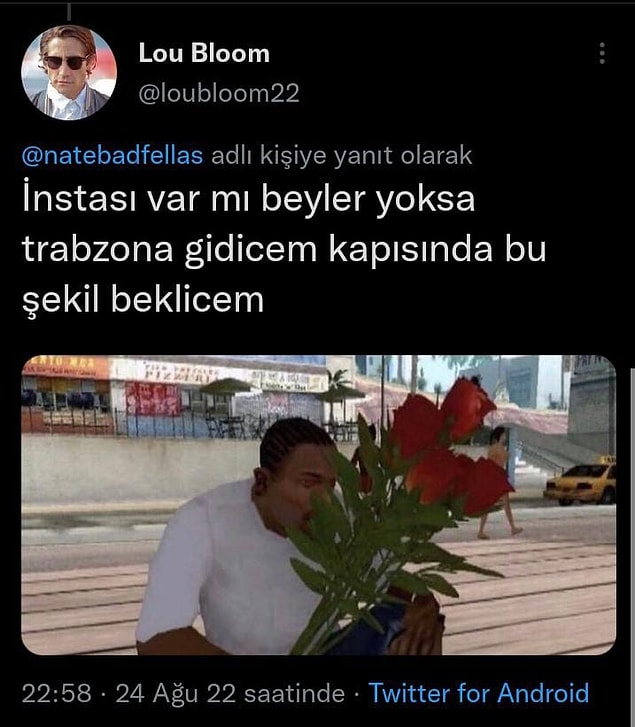View the attached rose bouquet image
Image resolution: width=635 pixels, height=727 pixels.
click(x=318, y=505)
